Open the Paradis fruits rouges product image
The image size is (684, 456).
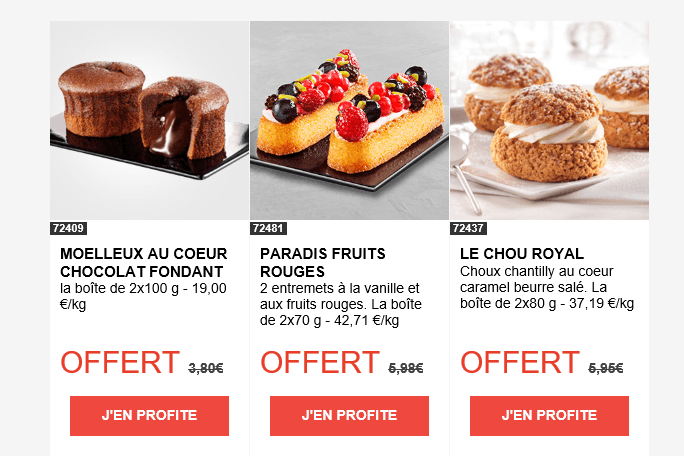pyautogui.click(x=349, y=120)
